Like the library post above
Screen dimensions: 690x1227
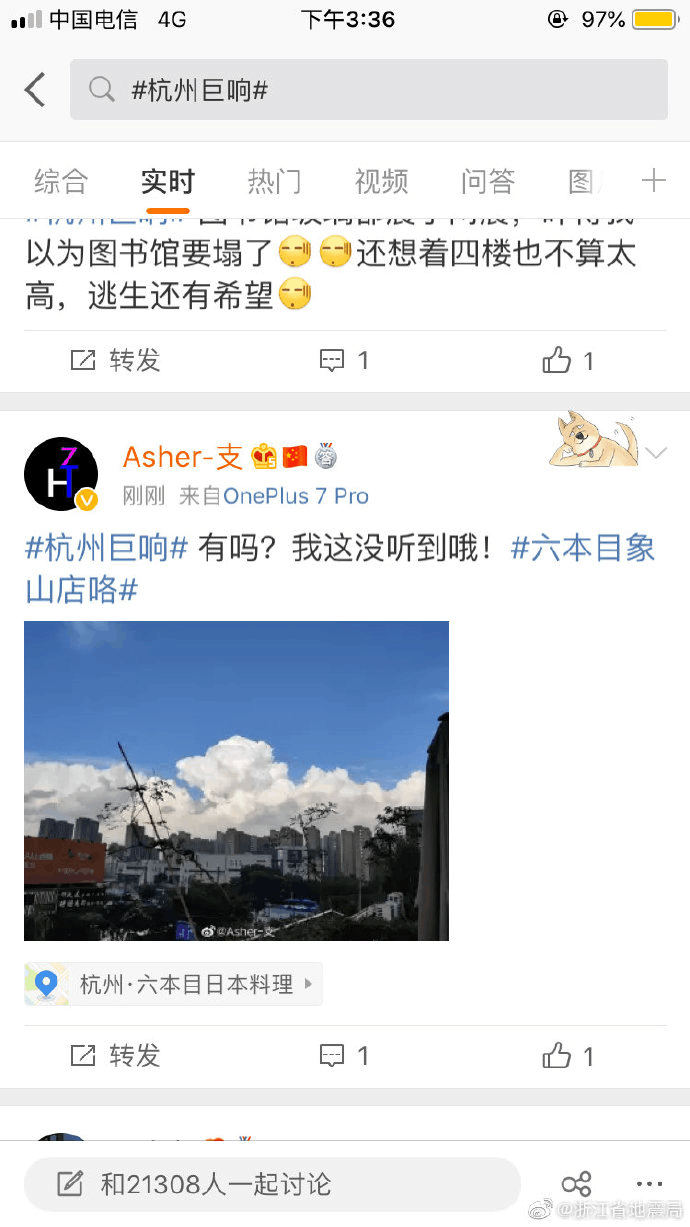click(x=568, y=360)
